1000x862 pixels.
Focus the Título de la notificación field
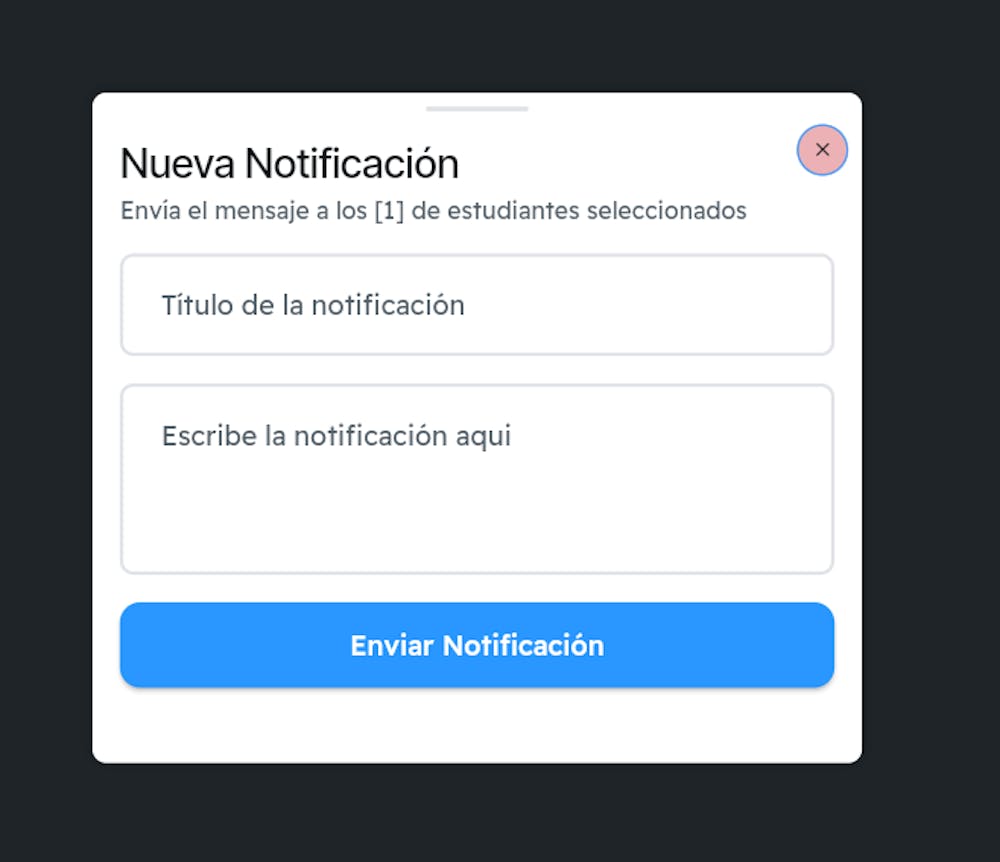pyautogui.click(x=477, y=305)
